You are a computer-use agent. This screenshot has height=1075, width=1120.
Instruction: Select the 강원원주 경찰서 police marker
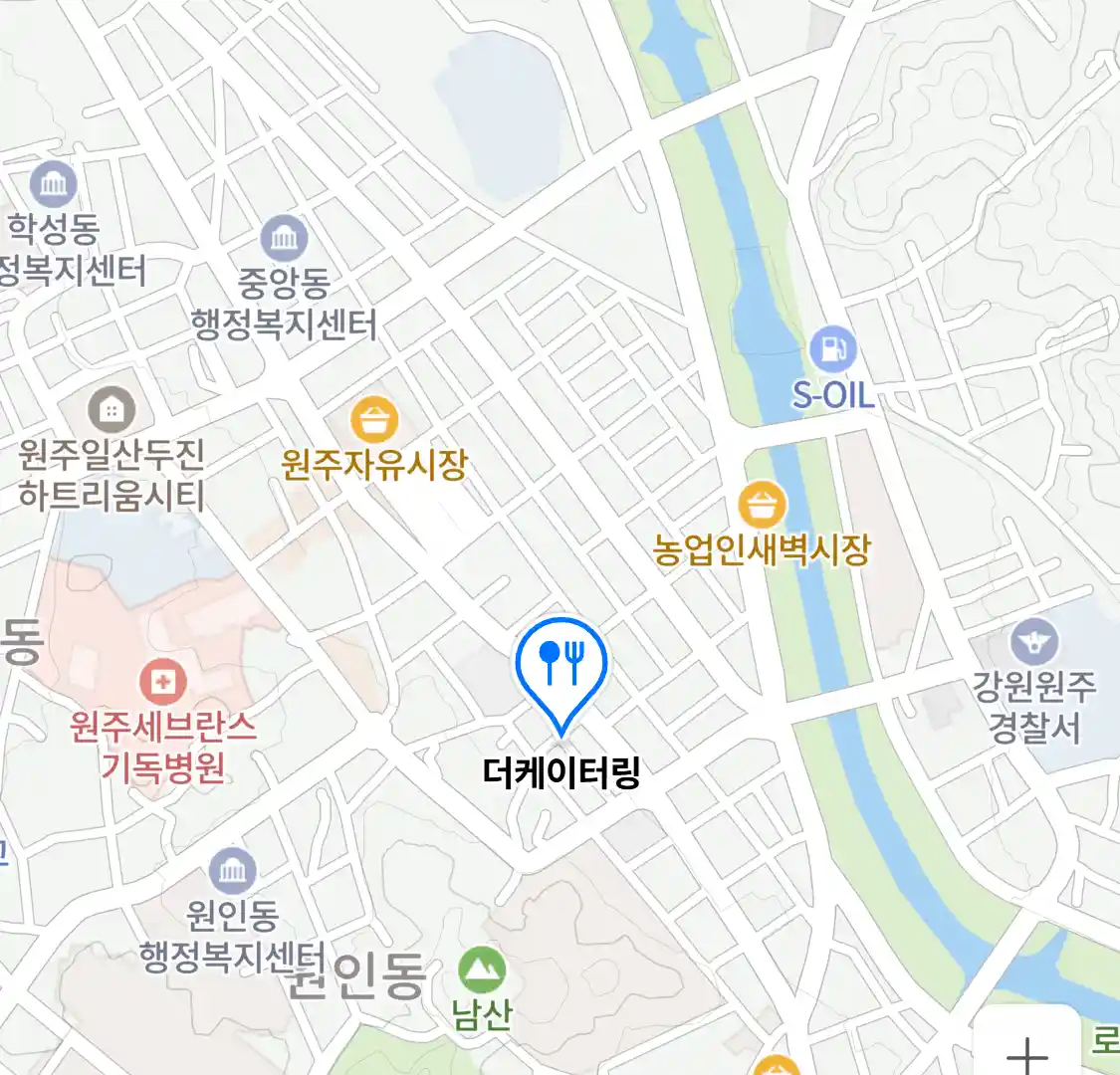[1034, 643]
